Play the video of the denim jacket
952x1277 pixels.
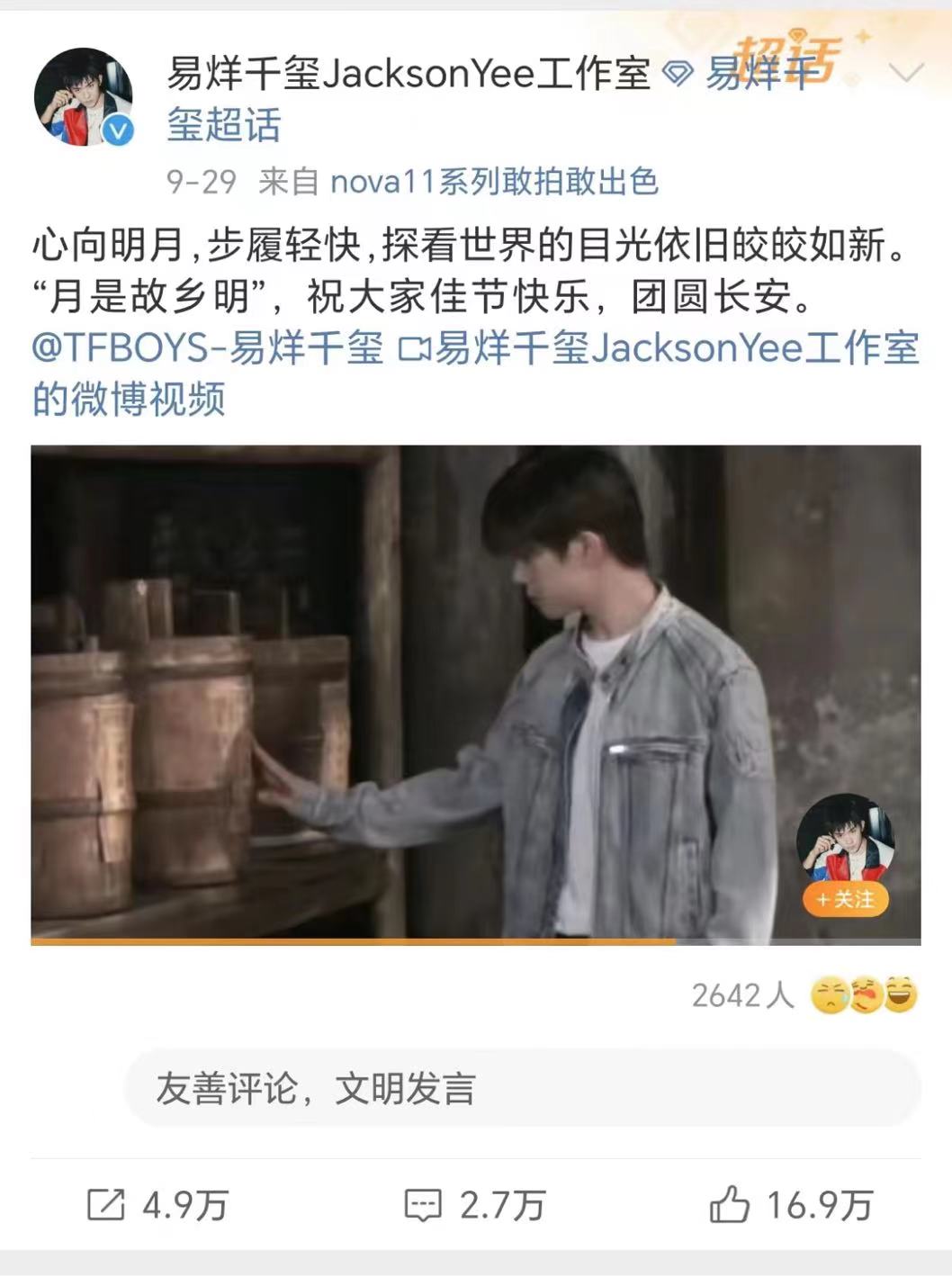(475, 693)
